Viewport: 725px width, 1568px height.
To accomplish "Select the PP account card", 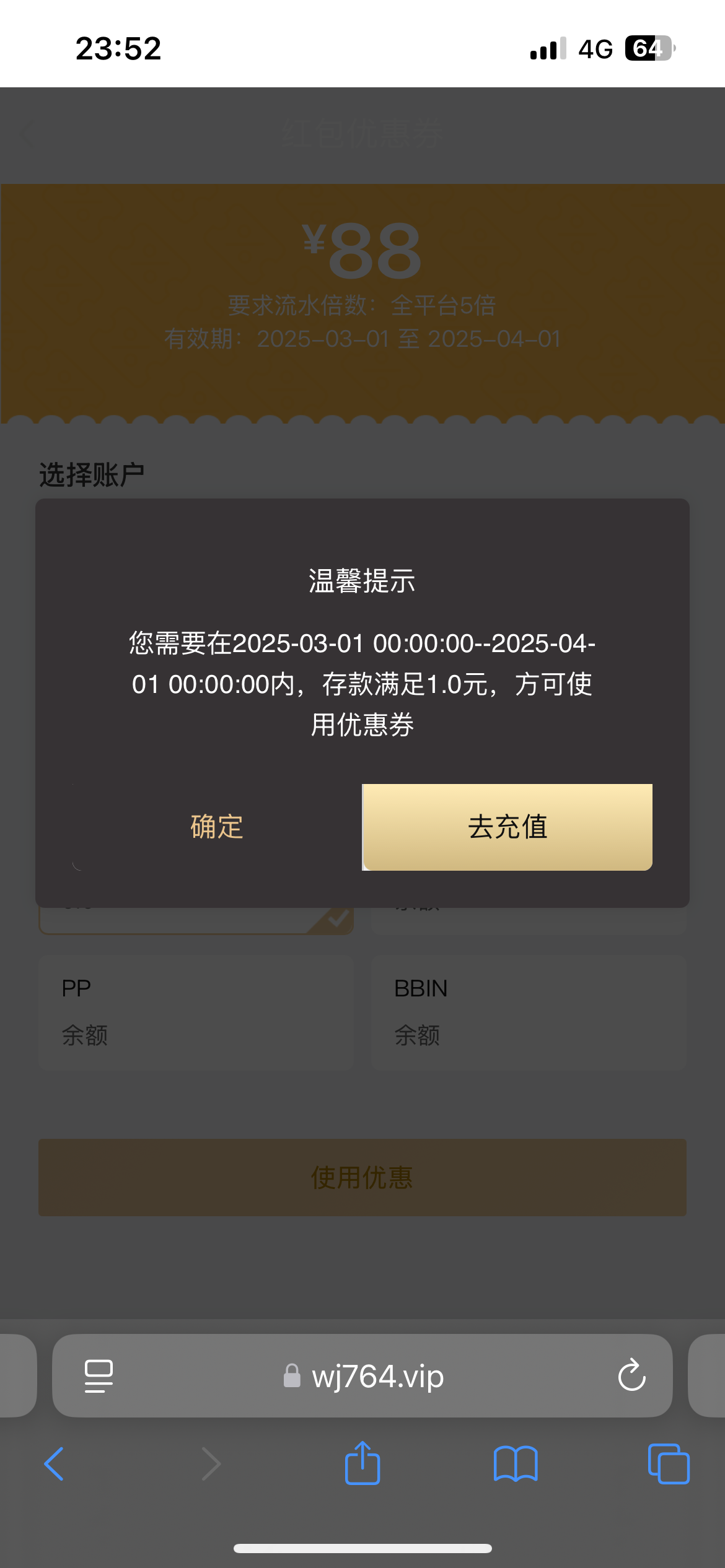I will coord(196,1012).
